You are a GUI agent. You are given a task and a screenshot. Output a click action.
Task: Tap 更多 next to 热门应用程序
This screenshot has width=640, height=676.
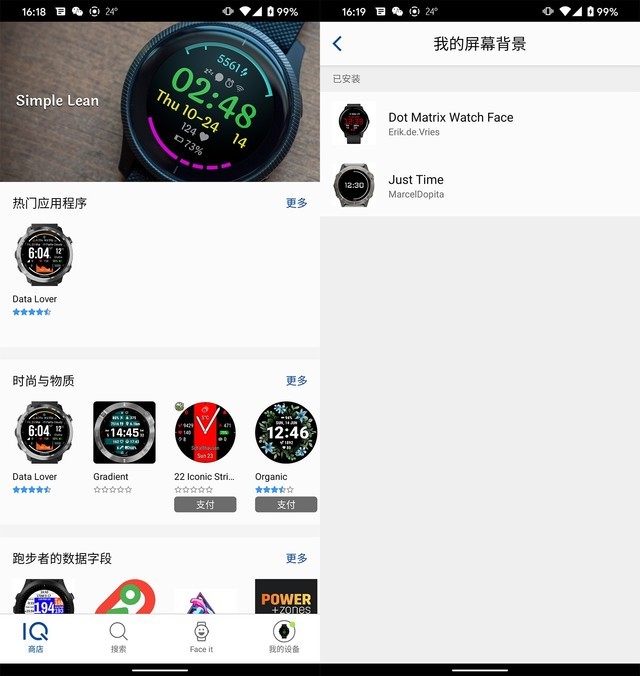pos(297,203)
